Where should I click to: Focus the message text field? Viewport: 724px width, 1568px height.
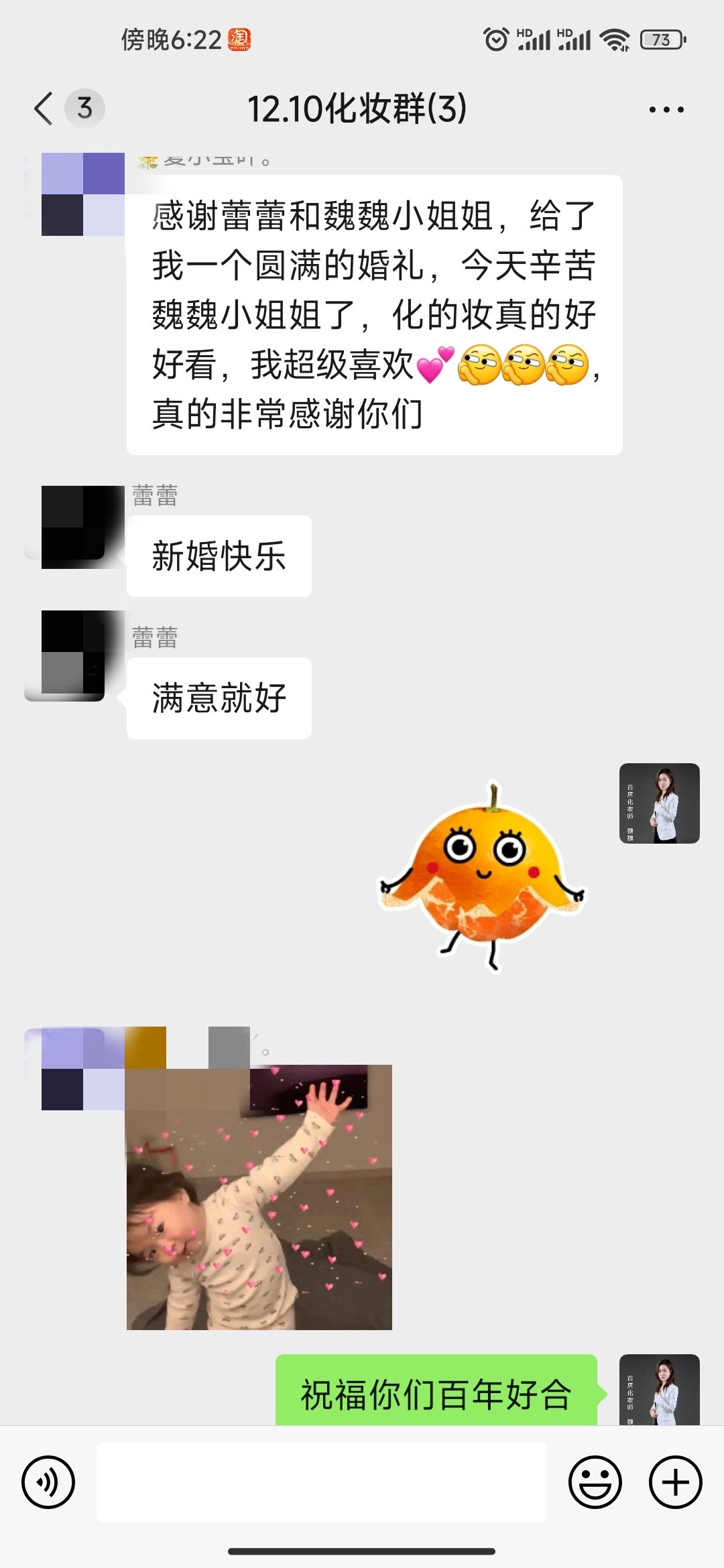tap(322, 1482)
